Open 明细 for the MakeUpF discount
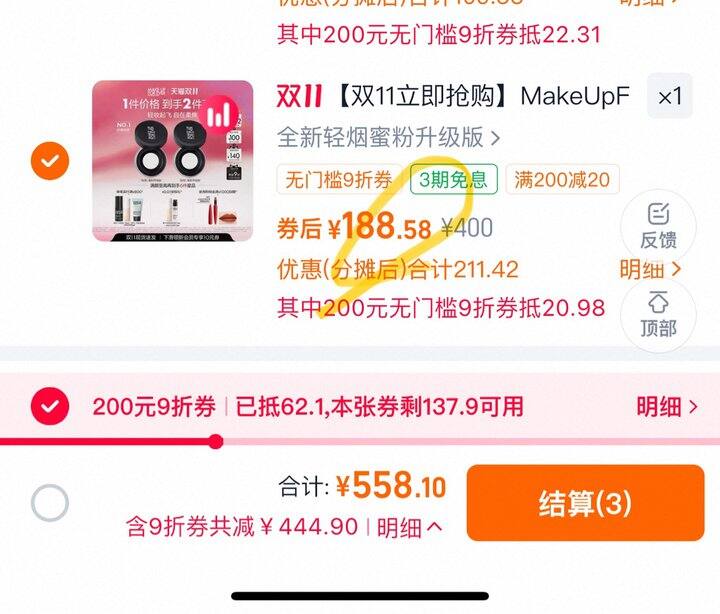The image size is (720, 614). click(x=650, y=269)
